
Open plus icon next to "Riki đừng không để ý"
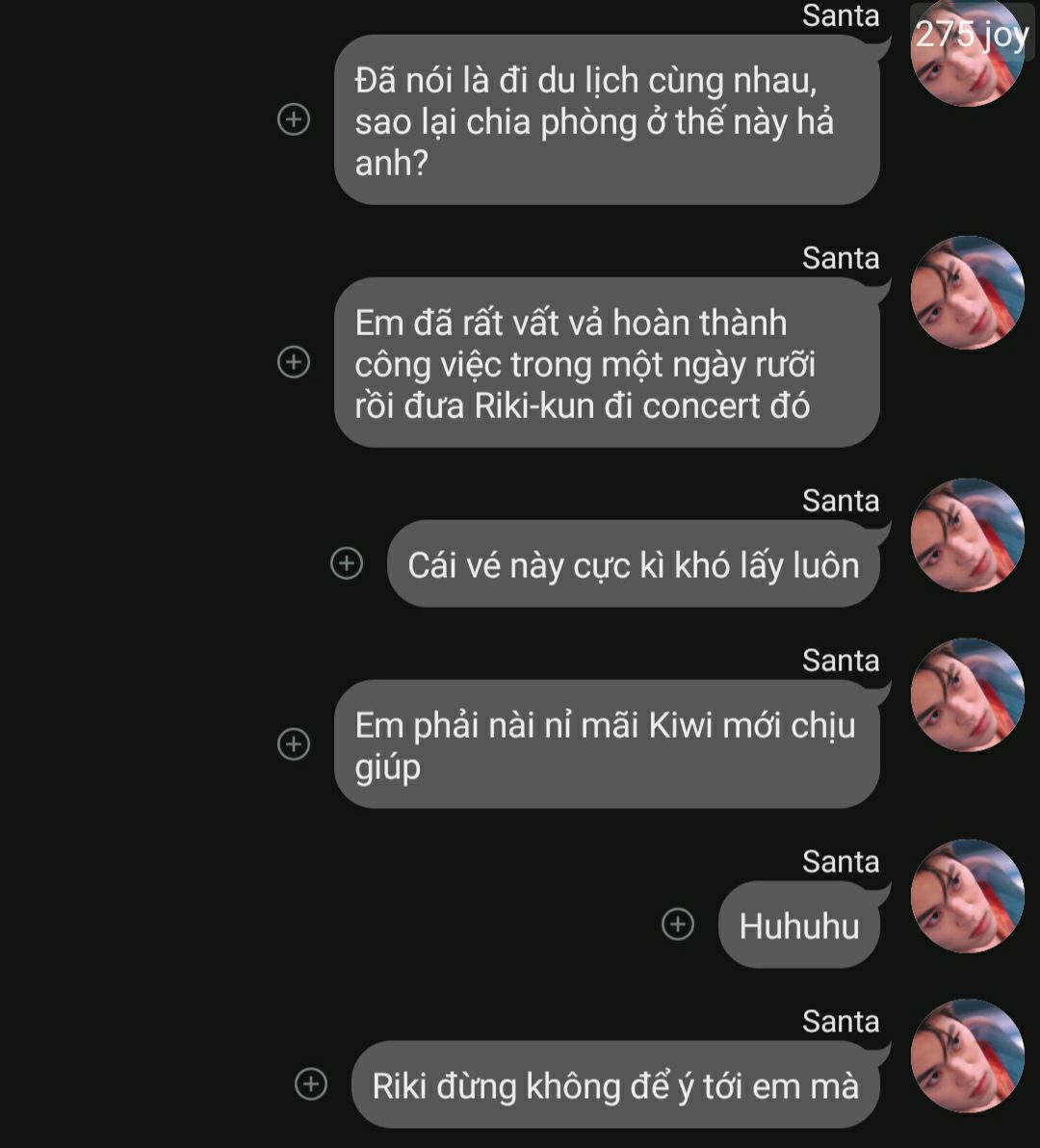tap(310, 1084)
